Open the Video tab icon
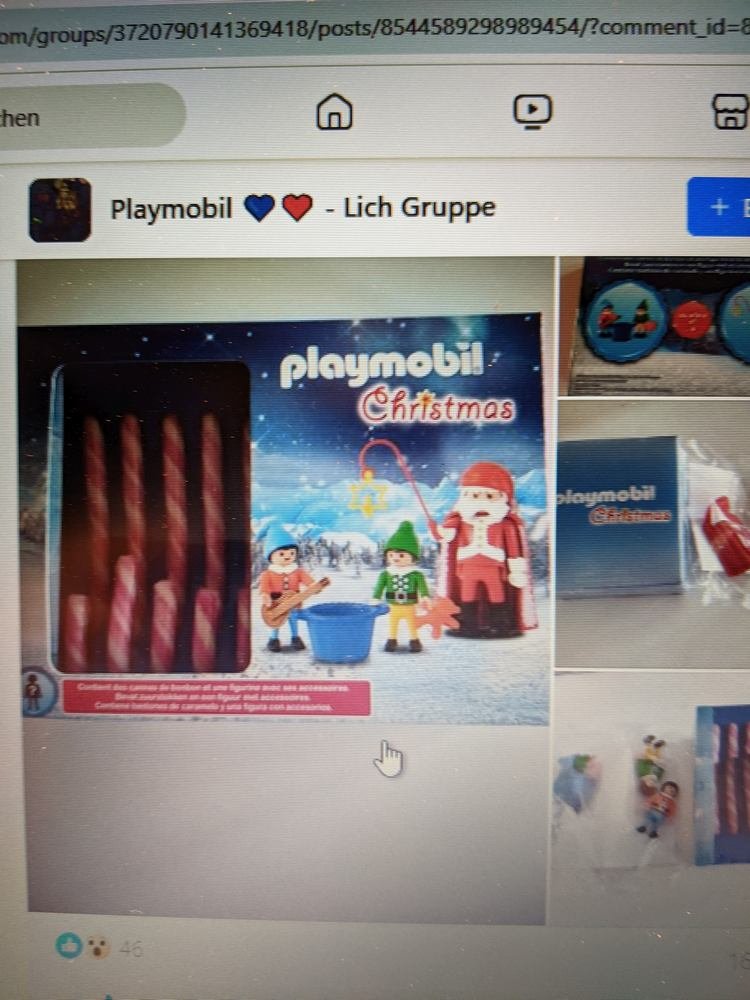This screenshot has width=750, height=1000. pos(532,111)
